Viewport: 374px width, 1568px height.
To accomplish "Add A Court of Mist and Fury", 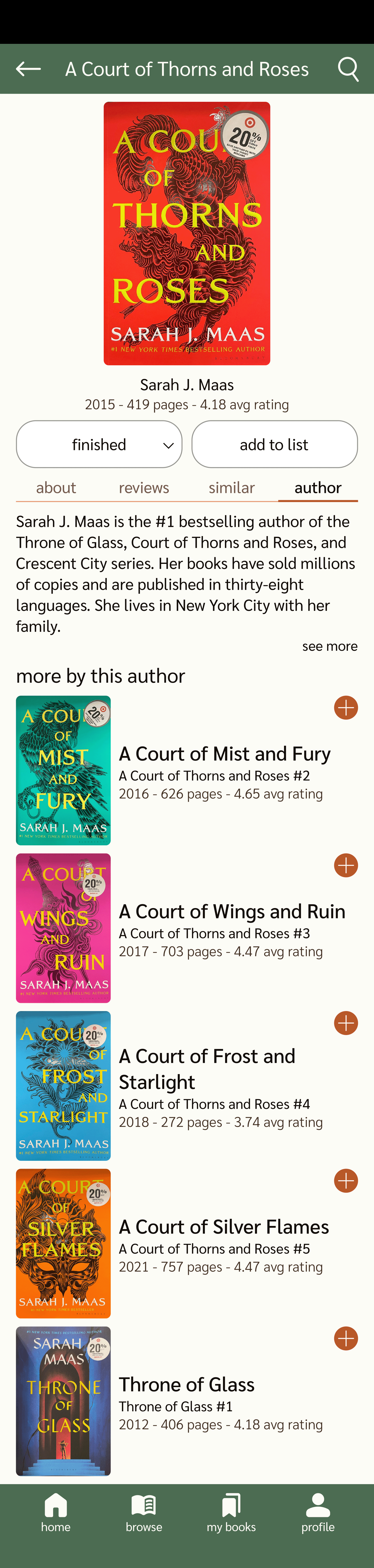I will [346, 707].
